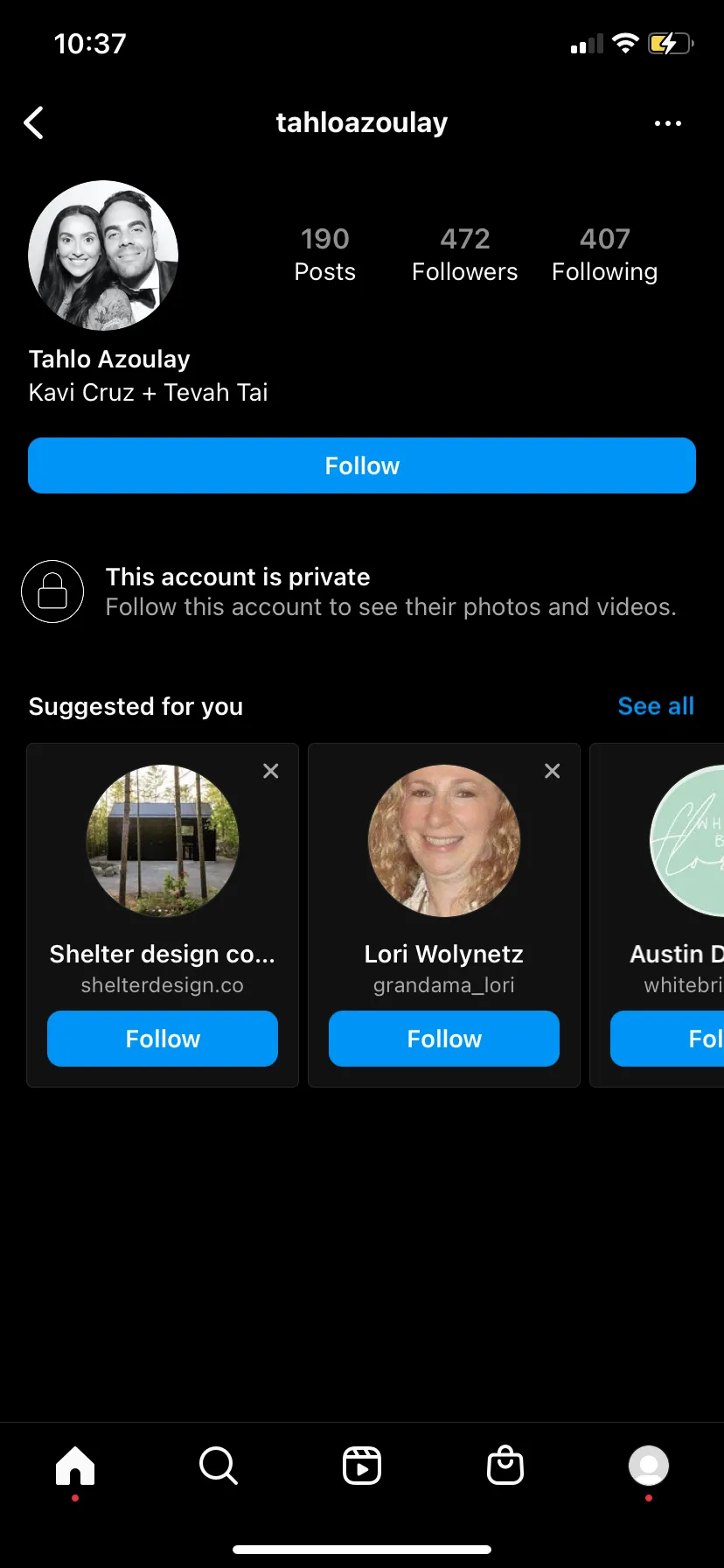The image size is (724, 1568).
Task: Open Shelter design co's profile photo
Action: [163, 841]
